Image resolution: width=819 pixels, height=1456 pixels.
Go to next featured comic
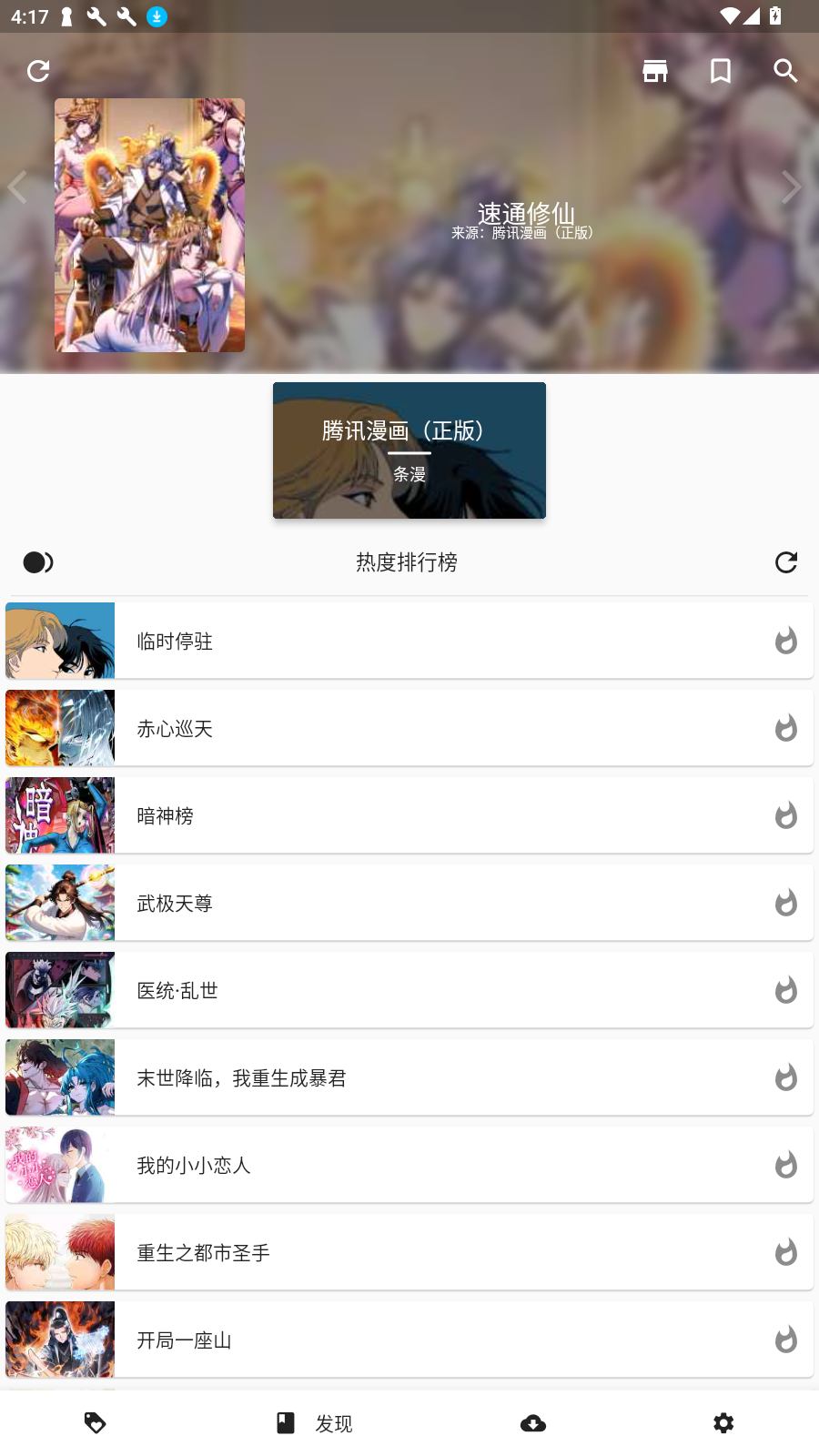[791, 187]
